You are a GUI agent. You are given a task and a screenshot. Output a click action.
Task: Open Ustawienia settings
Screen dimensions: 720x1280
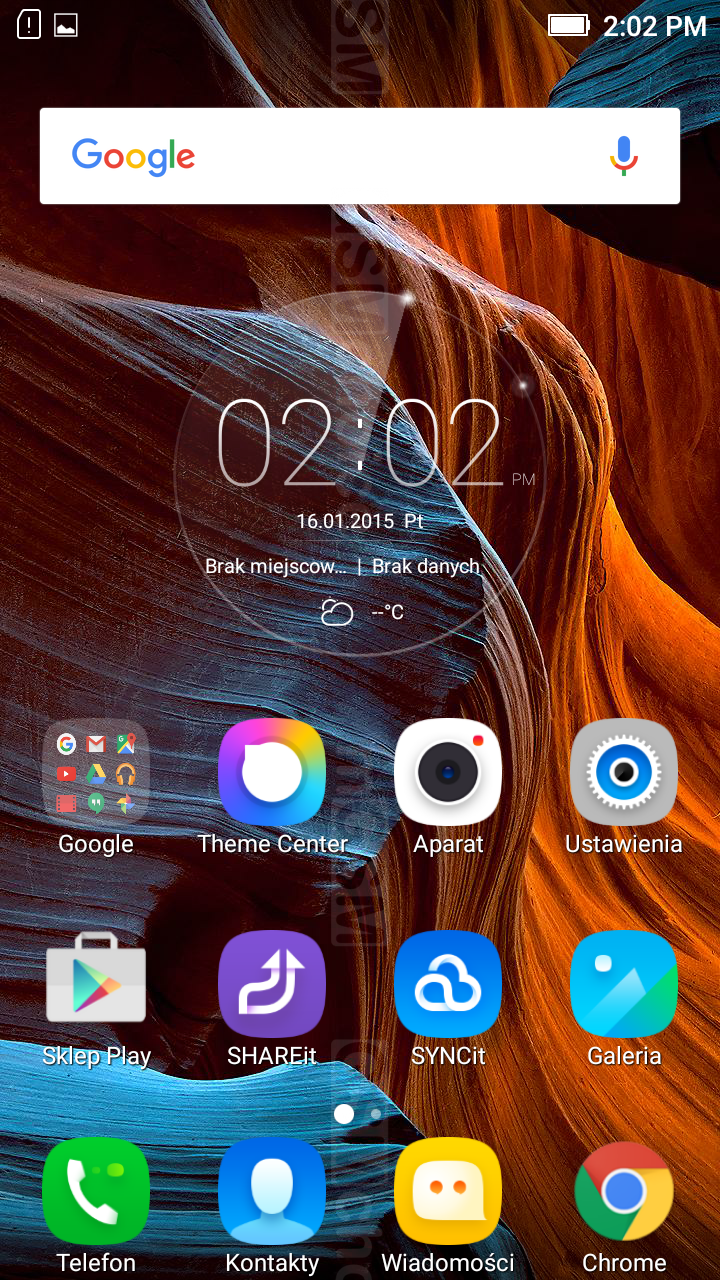pyautogui.click(x=624, y=772)
